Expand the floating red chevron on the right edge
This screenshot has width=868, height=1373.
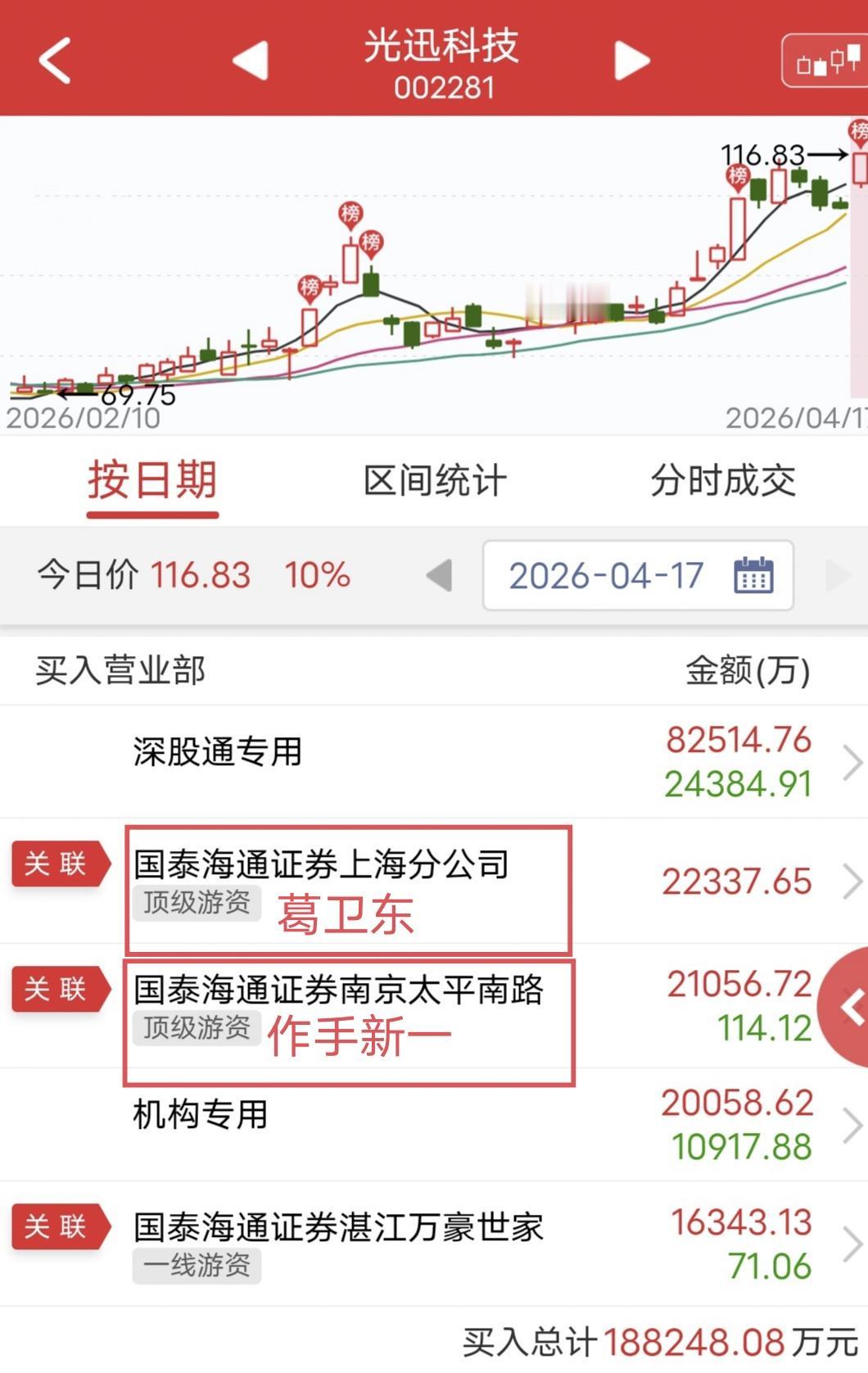(852, 1008)
